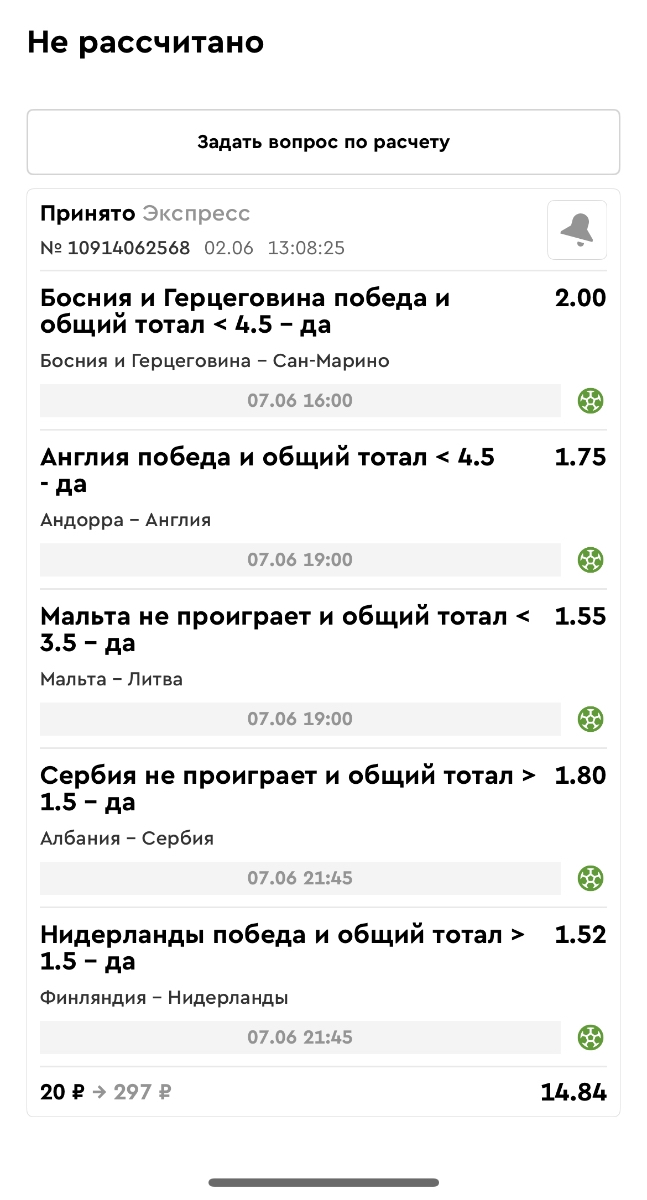The width and height of the screenshot is (647, 1200).
Task: Open the notification bell for this bet
Action: tap(577, 230)
